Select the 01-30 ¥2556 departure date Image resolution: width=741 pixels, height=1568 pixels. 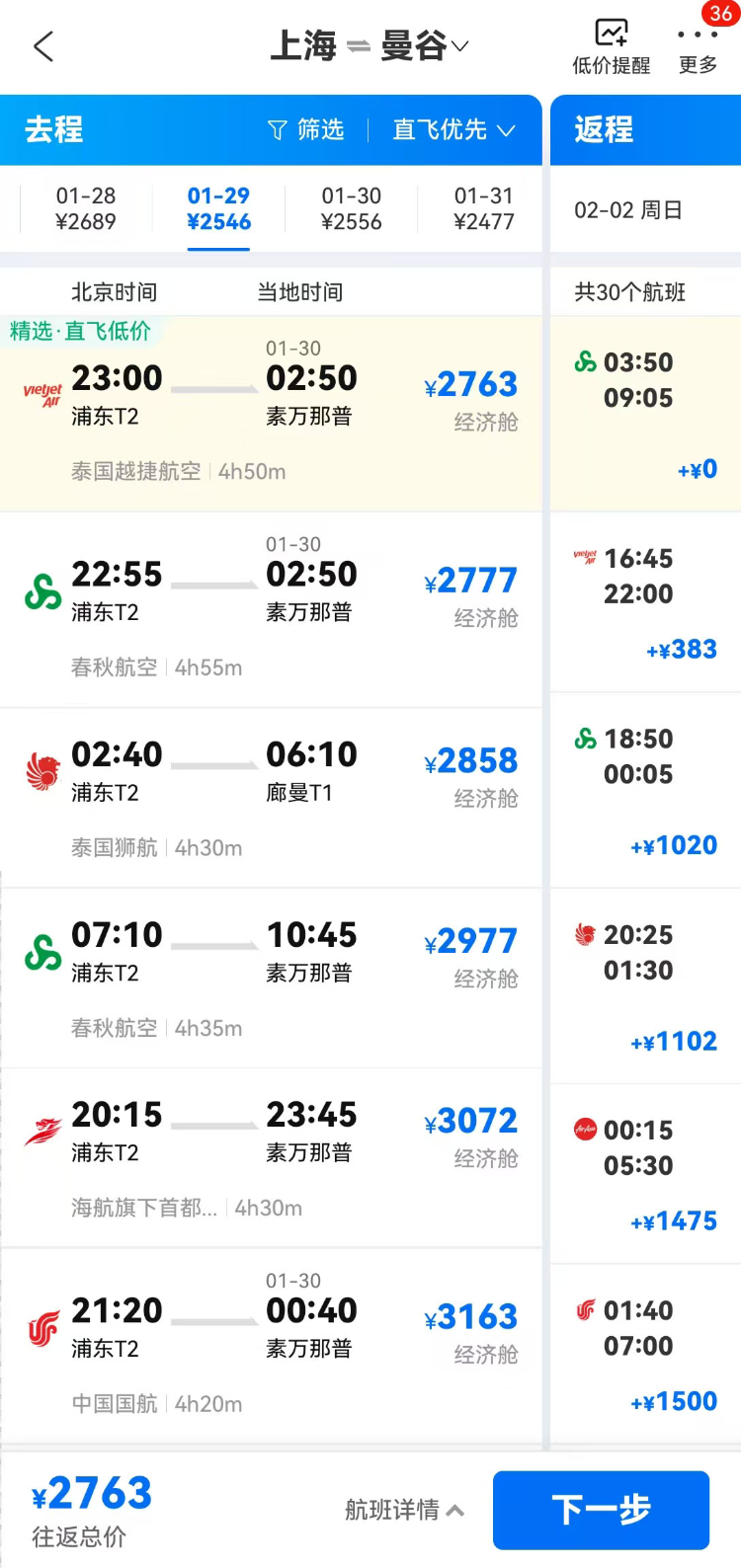[352, 208]
